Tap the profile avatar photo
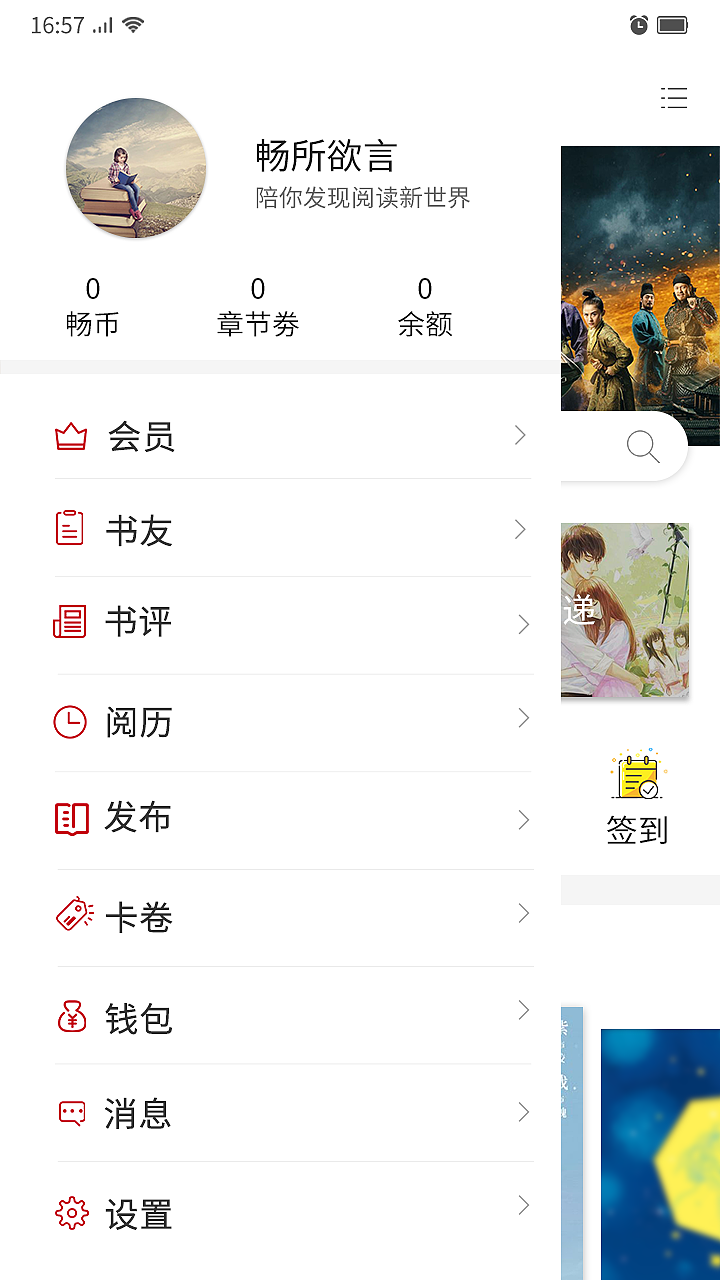The width and height of the screenshot is (720, 1280). (136, 168)
